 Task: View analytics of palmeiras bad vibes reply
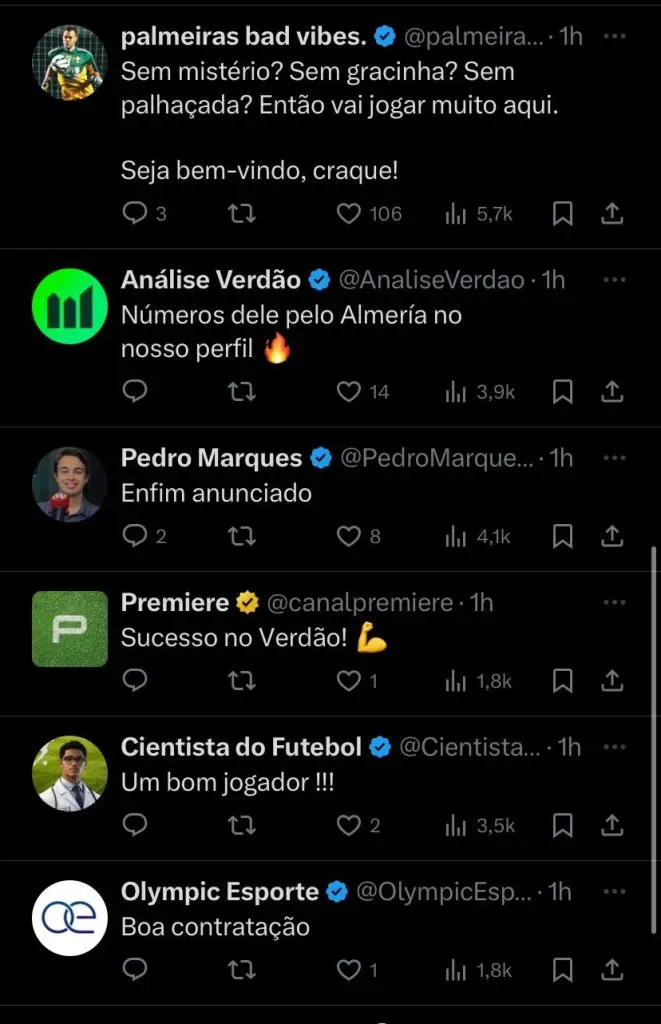tap(456, 213)
